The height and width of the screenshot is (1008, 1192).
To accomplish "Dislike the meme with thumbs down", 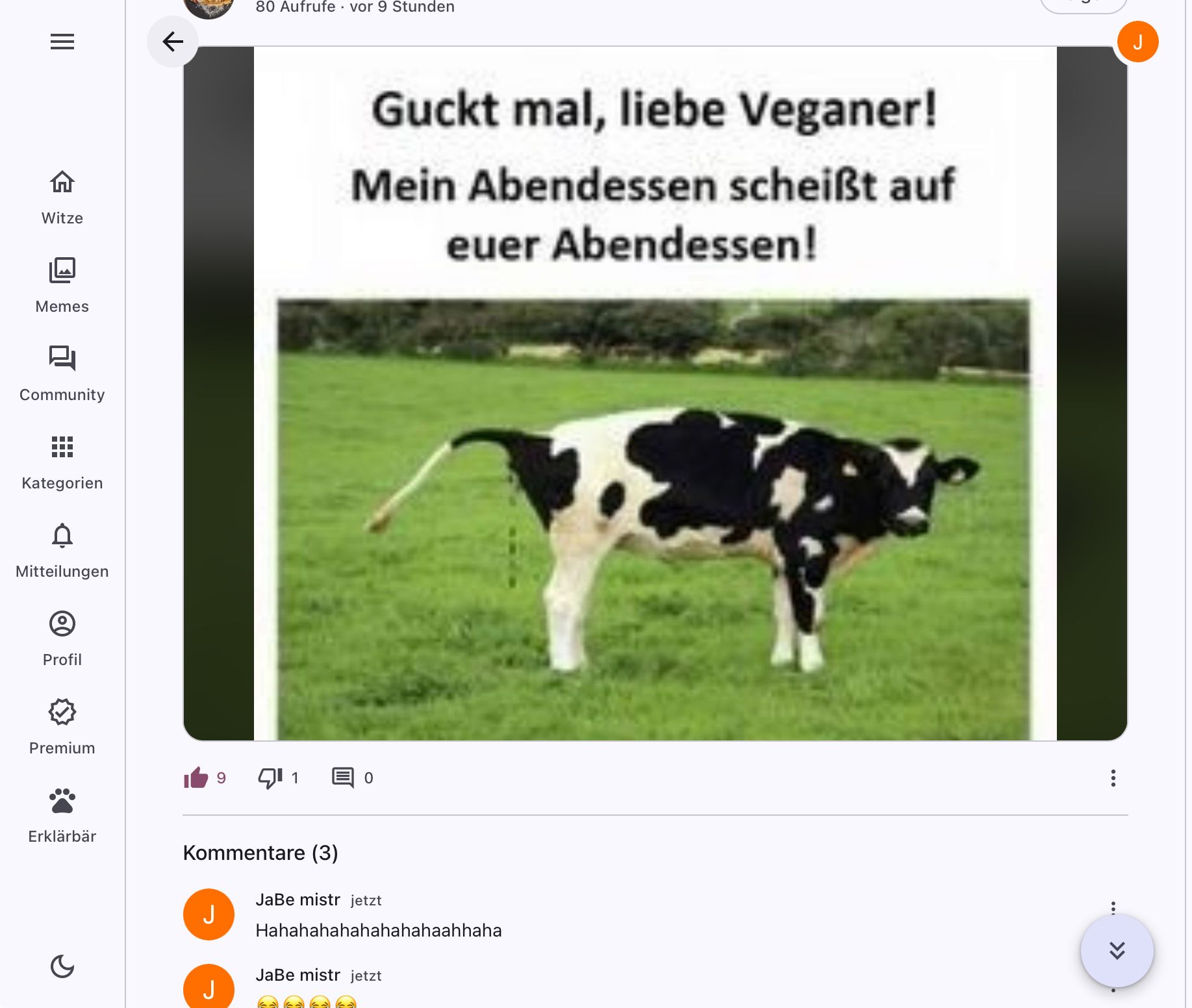I will tap(270, 777).
